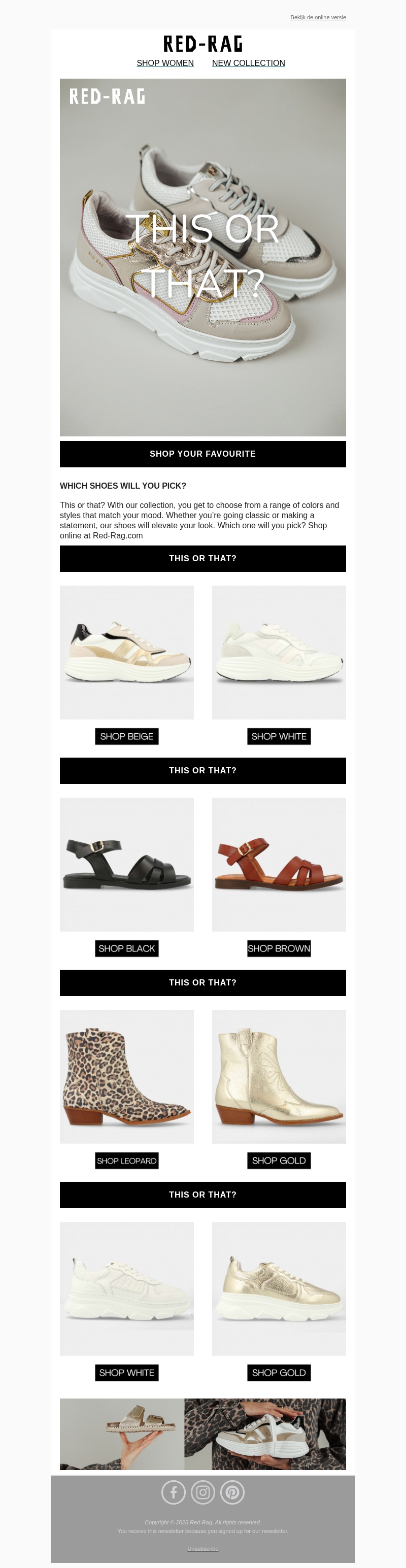Open the brown sandal product image
Image resolution: width=406 pixels, height=1568 pixels.
tap(279, 864)
